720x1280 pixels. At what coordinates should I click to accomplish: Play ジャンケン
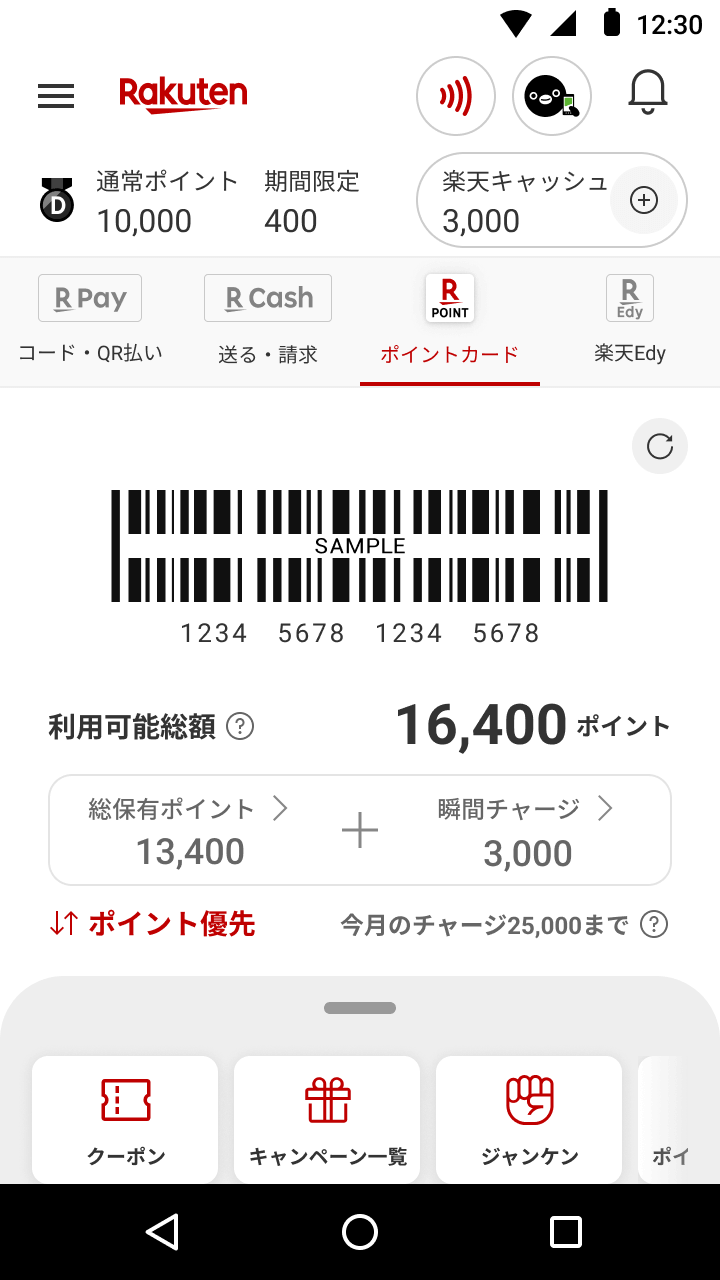pyautogui.click(x=529, y=1120)
